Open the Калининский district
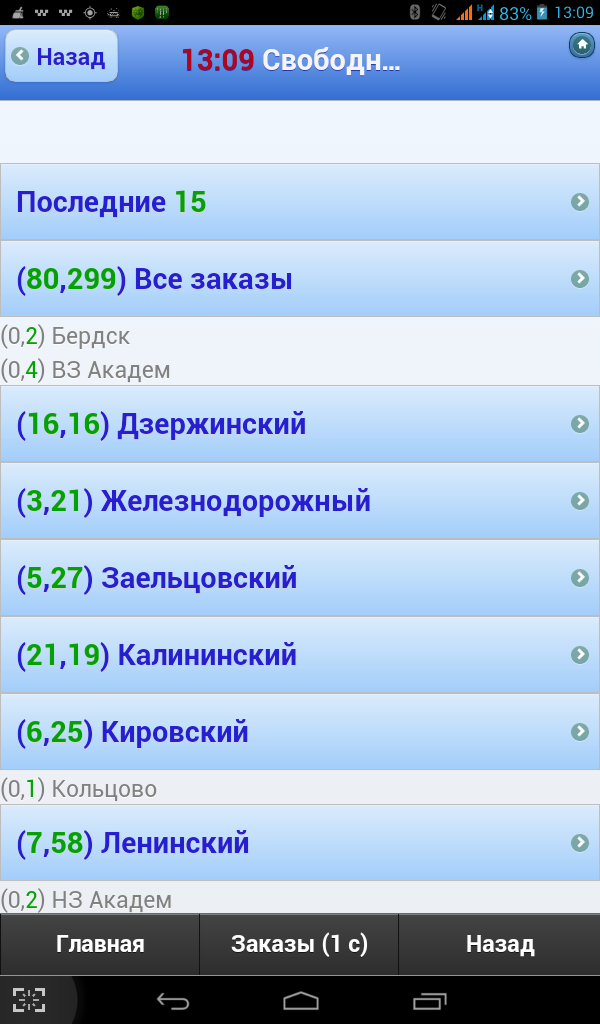This screenshot has width=600, height=1024. [x=300, y=655]
